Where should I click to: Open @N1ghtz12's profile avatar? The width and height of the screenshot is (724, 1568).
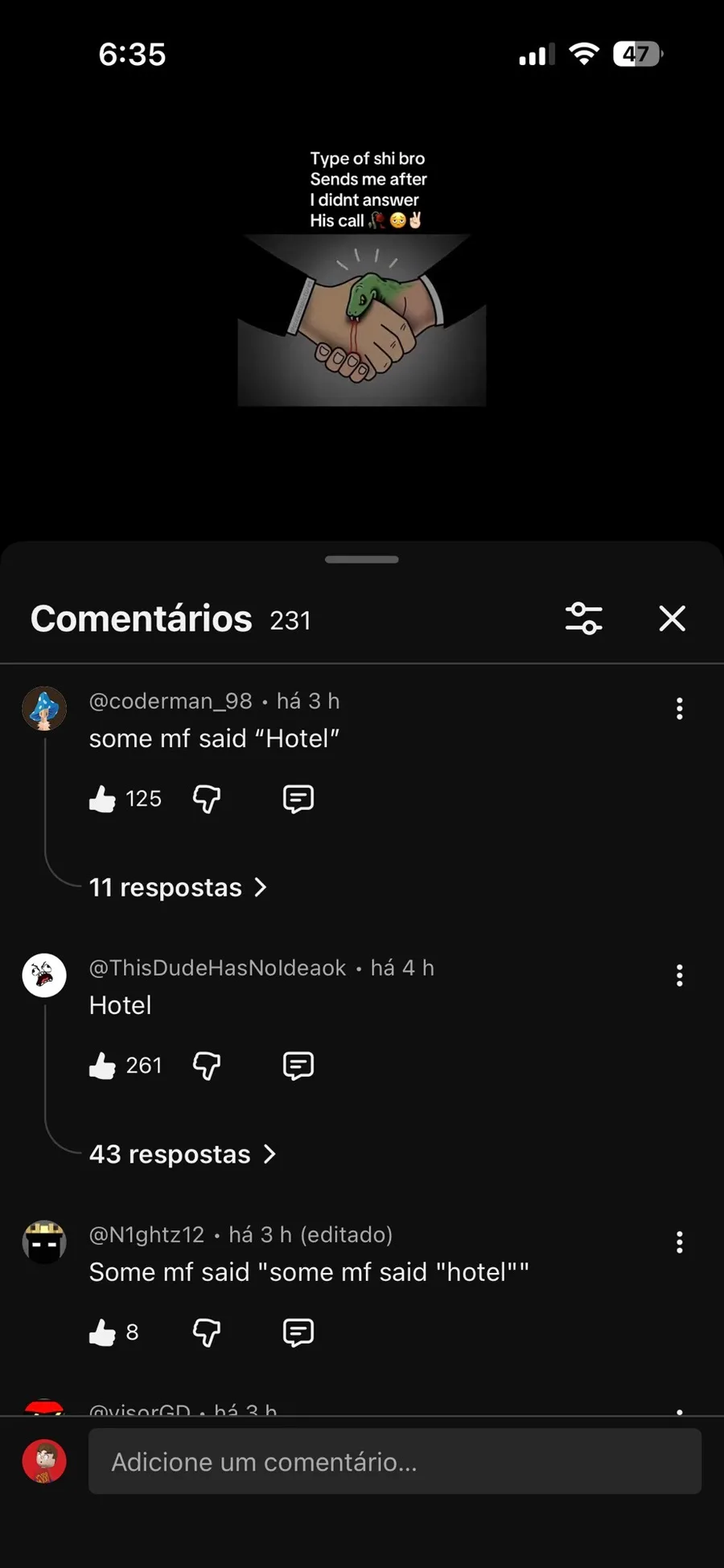[44, 1242]
